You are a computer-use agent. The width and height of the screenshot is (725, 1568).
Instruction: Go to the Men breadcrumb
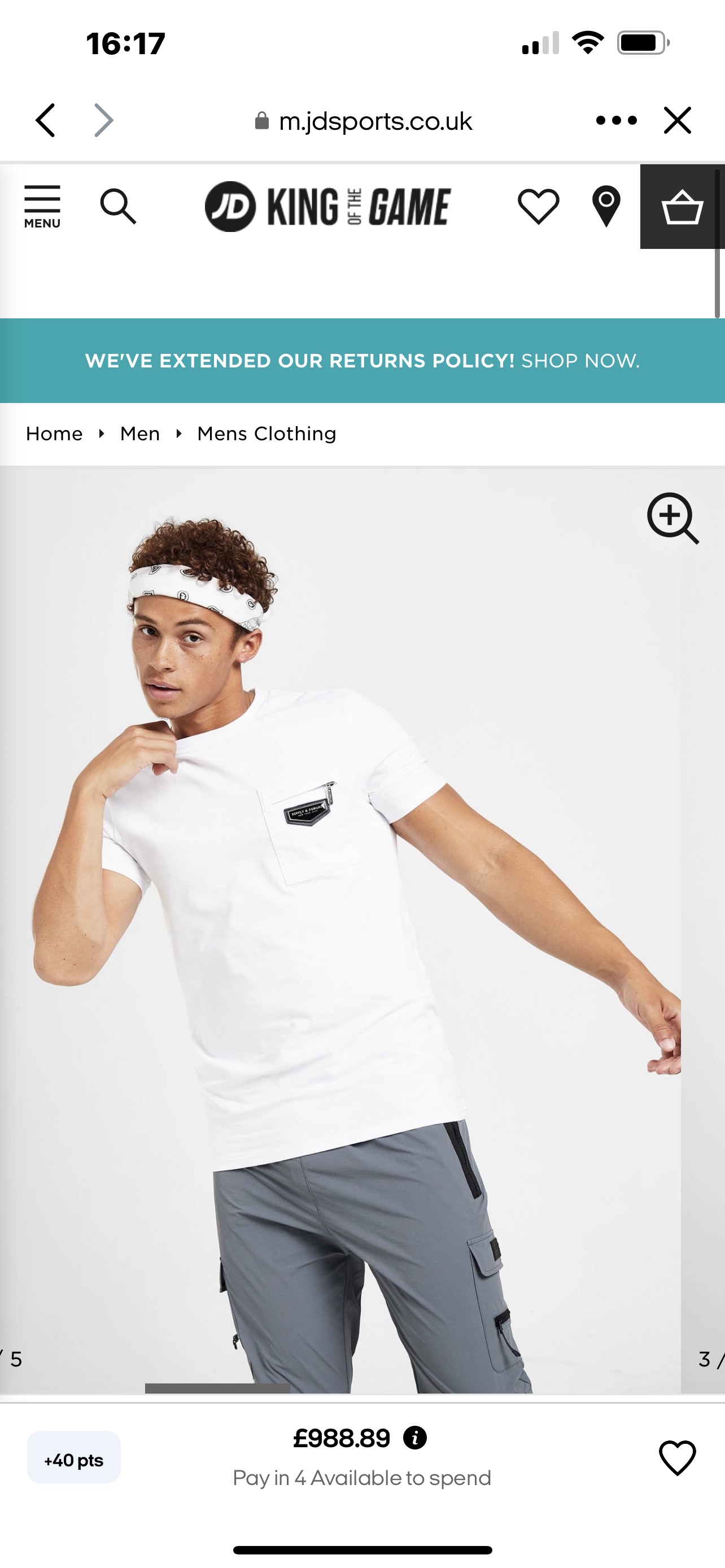tap(140, 433)
